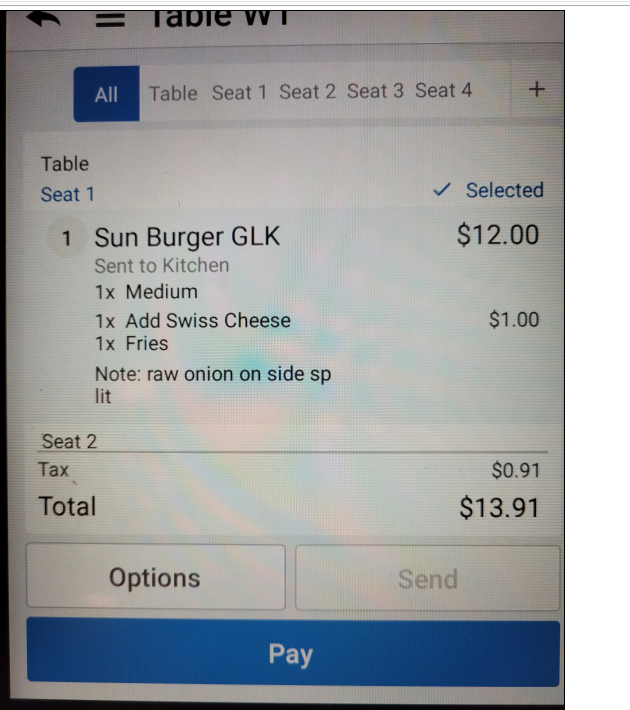
Task: Switch to the Table tab
Action: click(x=173, y=93)
